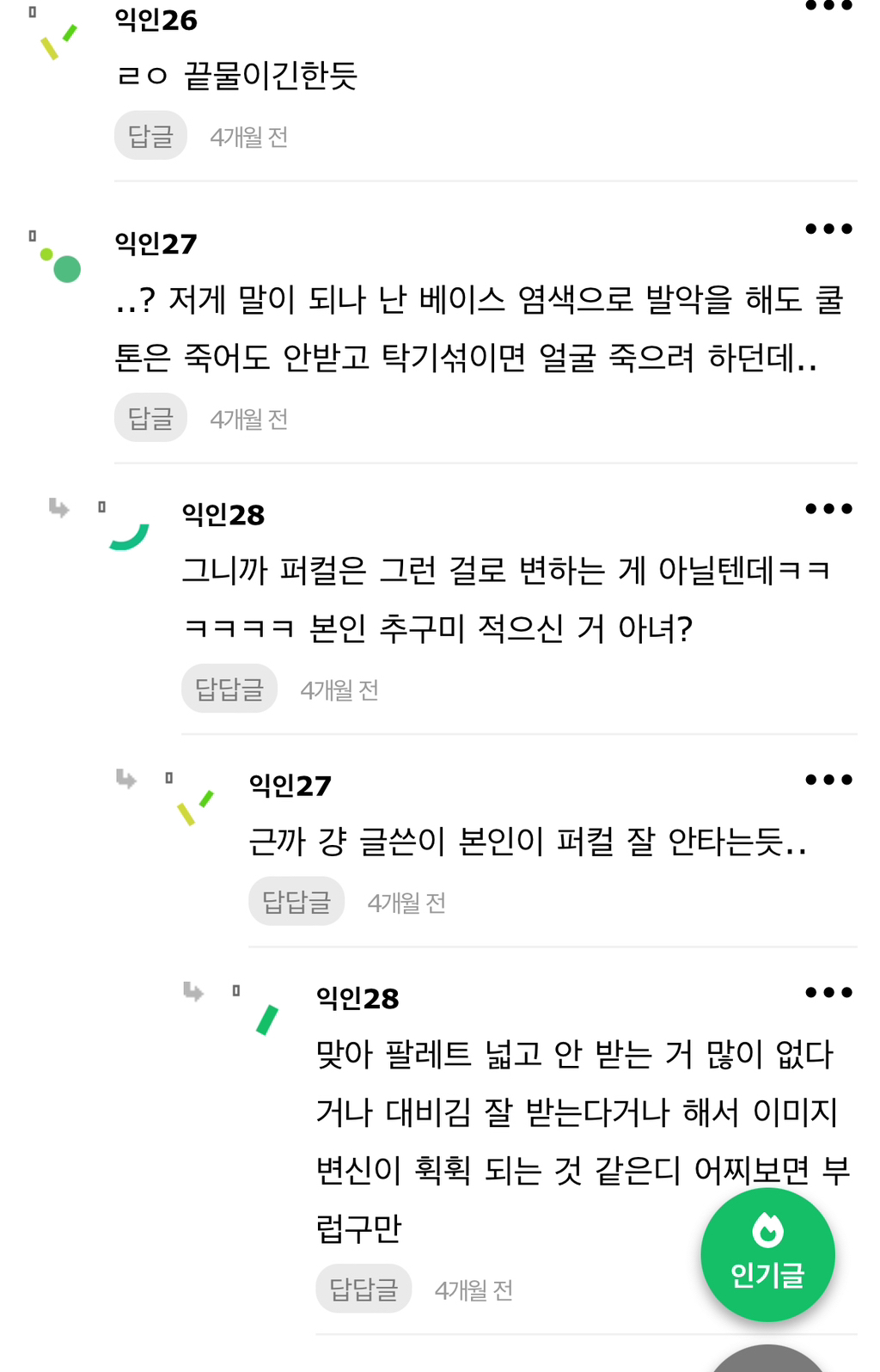This screenshot has height=1372, width=880.
Task: Open the three-dot menu on 익인26's comment
Action: pyautogui.click(x=828, y=4)
